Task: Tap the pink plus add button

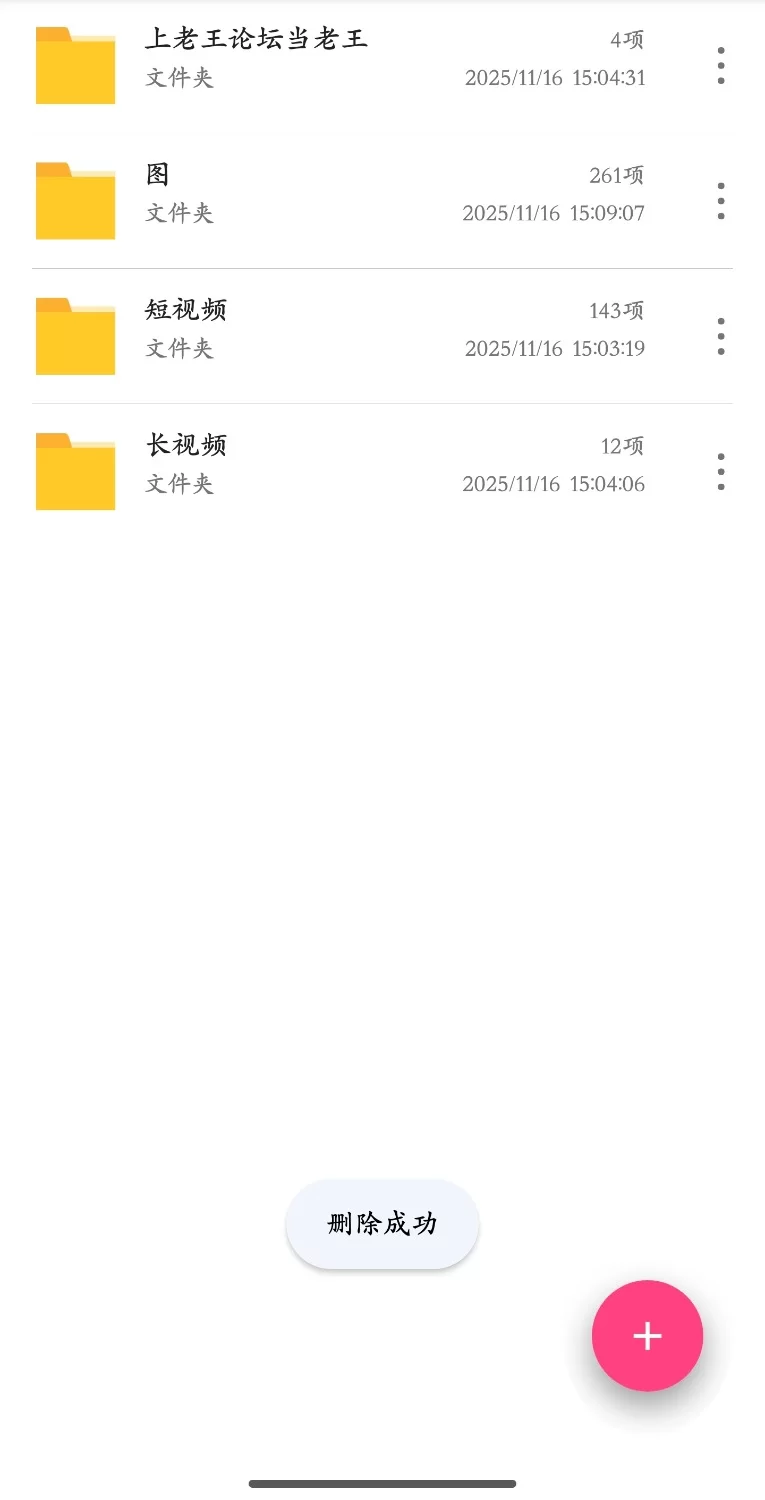Action: 647,1336
